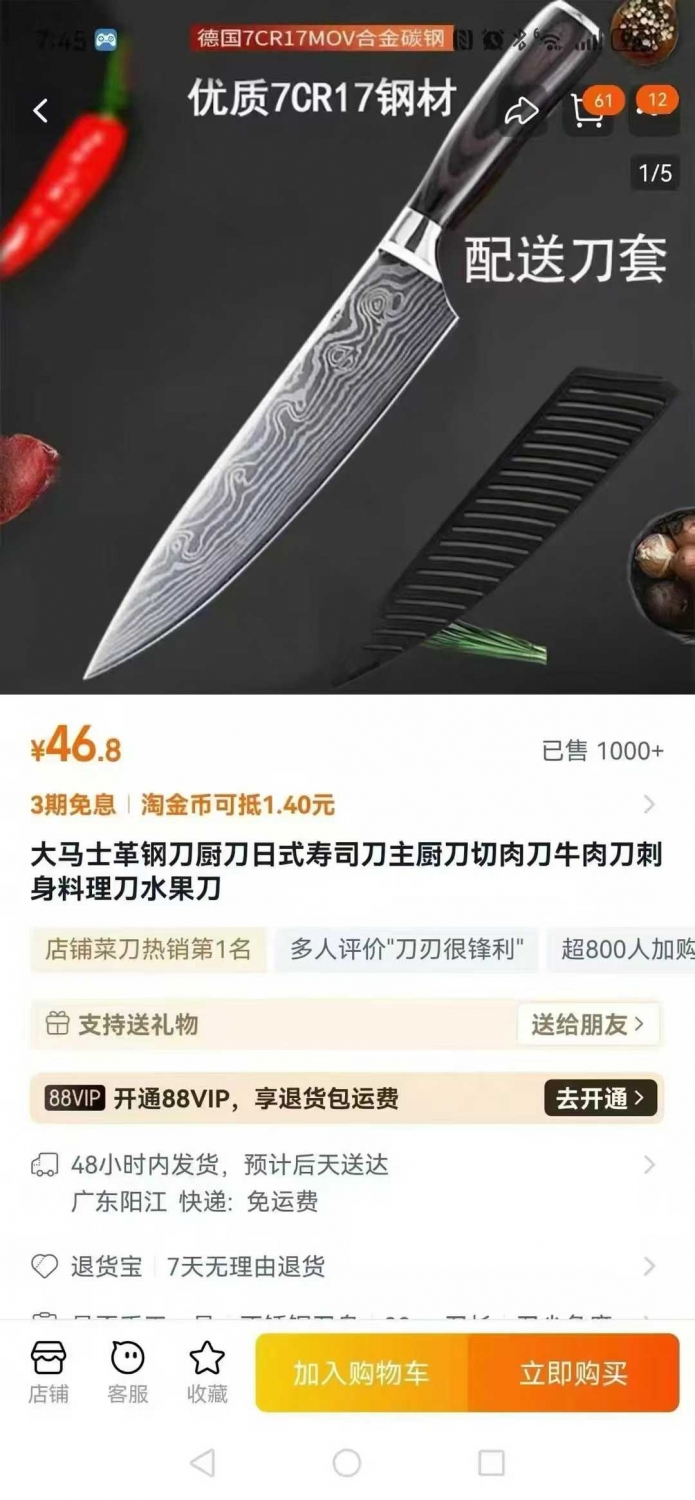
Task: Tap 去开通 to activate 88VIP
Action: (601, 1098)
